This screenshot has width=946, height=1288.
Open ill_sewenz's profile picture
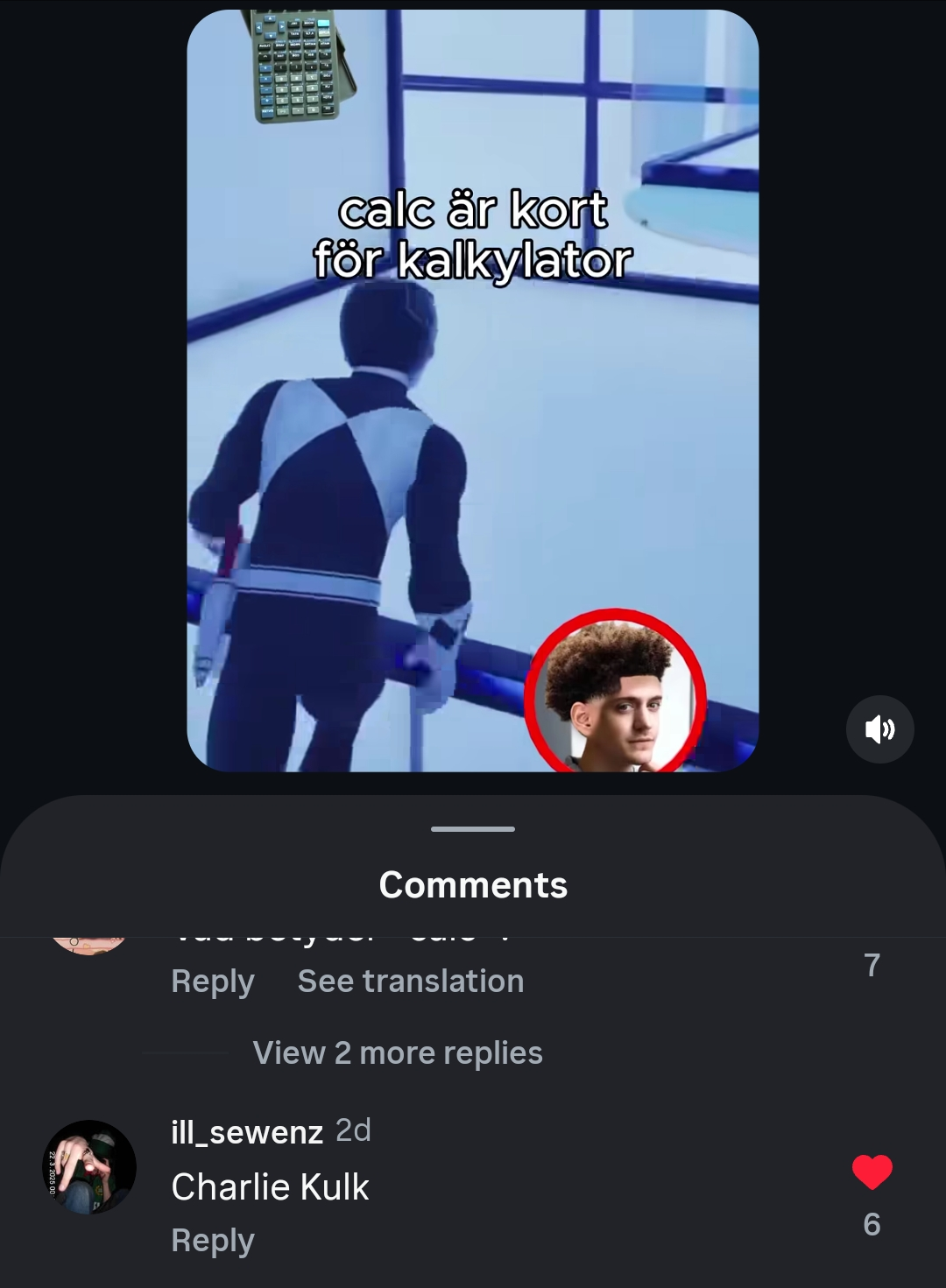pyautogui.click(x=89, y=1166)
